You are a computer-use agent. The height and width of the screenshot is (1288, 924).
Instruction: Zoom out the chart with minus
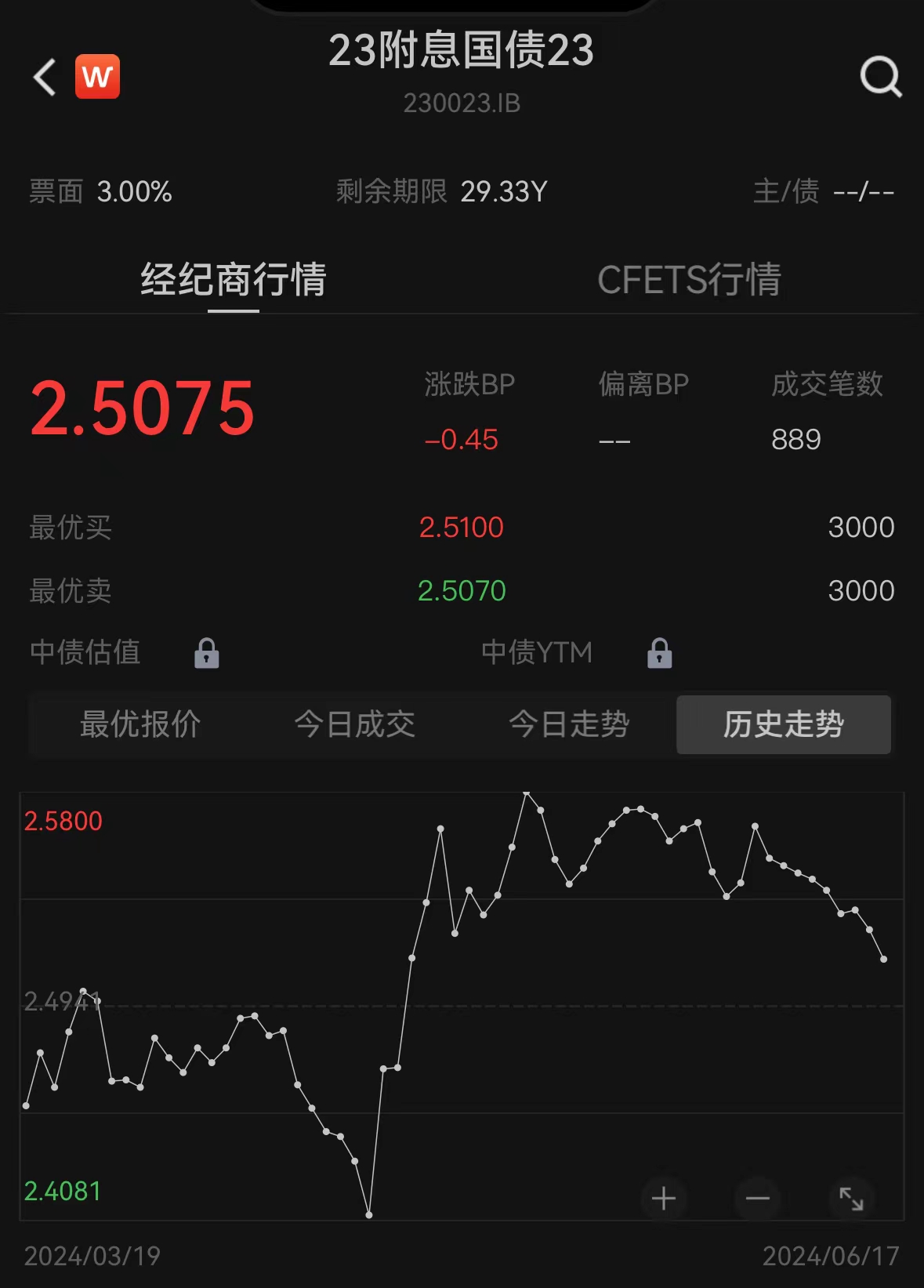[757, 1198]
